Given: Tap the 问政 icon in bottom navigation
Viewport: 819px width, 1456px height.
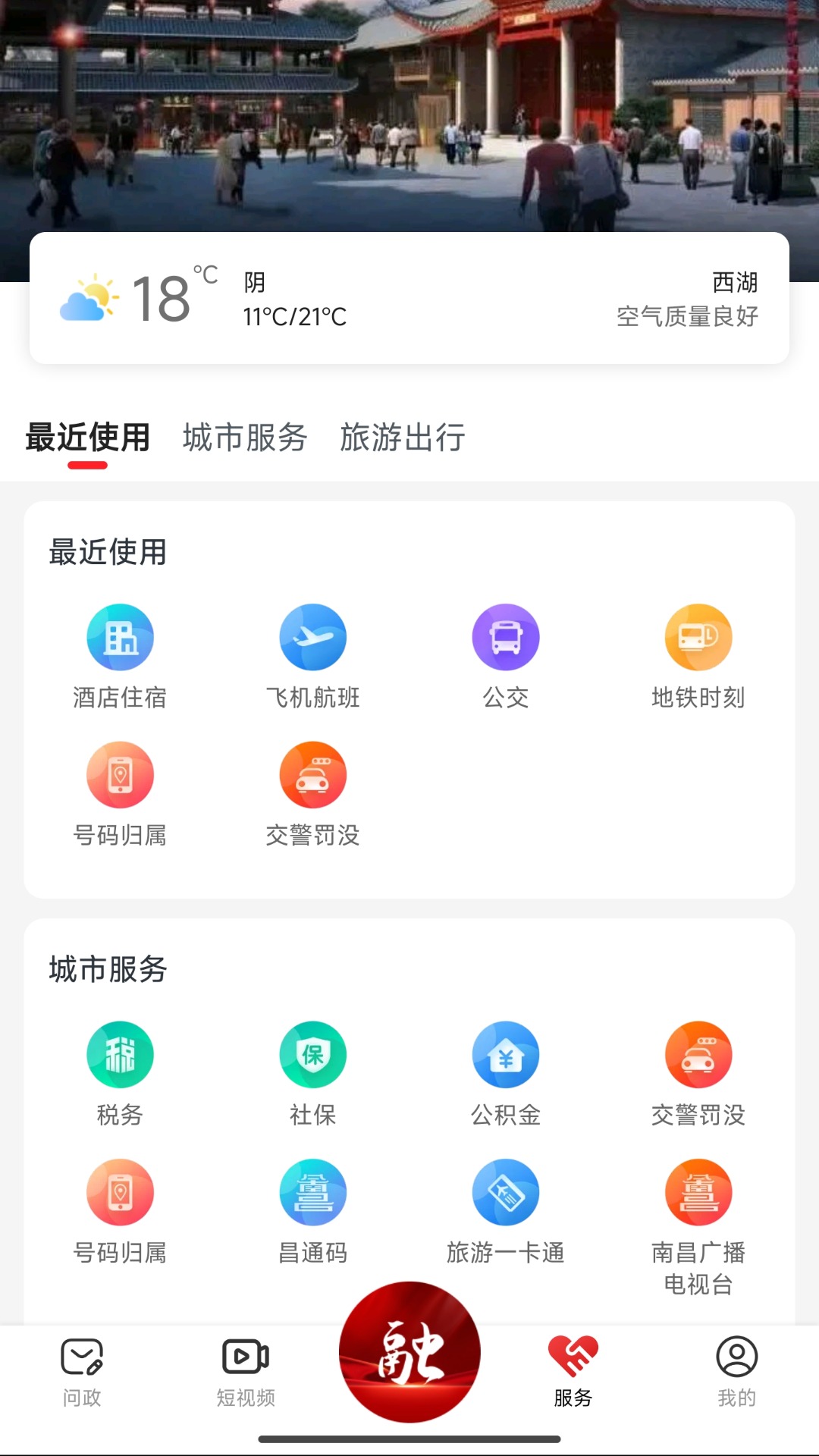Looking at the screenshot, I should (80, 1365).
